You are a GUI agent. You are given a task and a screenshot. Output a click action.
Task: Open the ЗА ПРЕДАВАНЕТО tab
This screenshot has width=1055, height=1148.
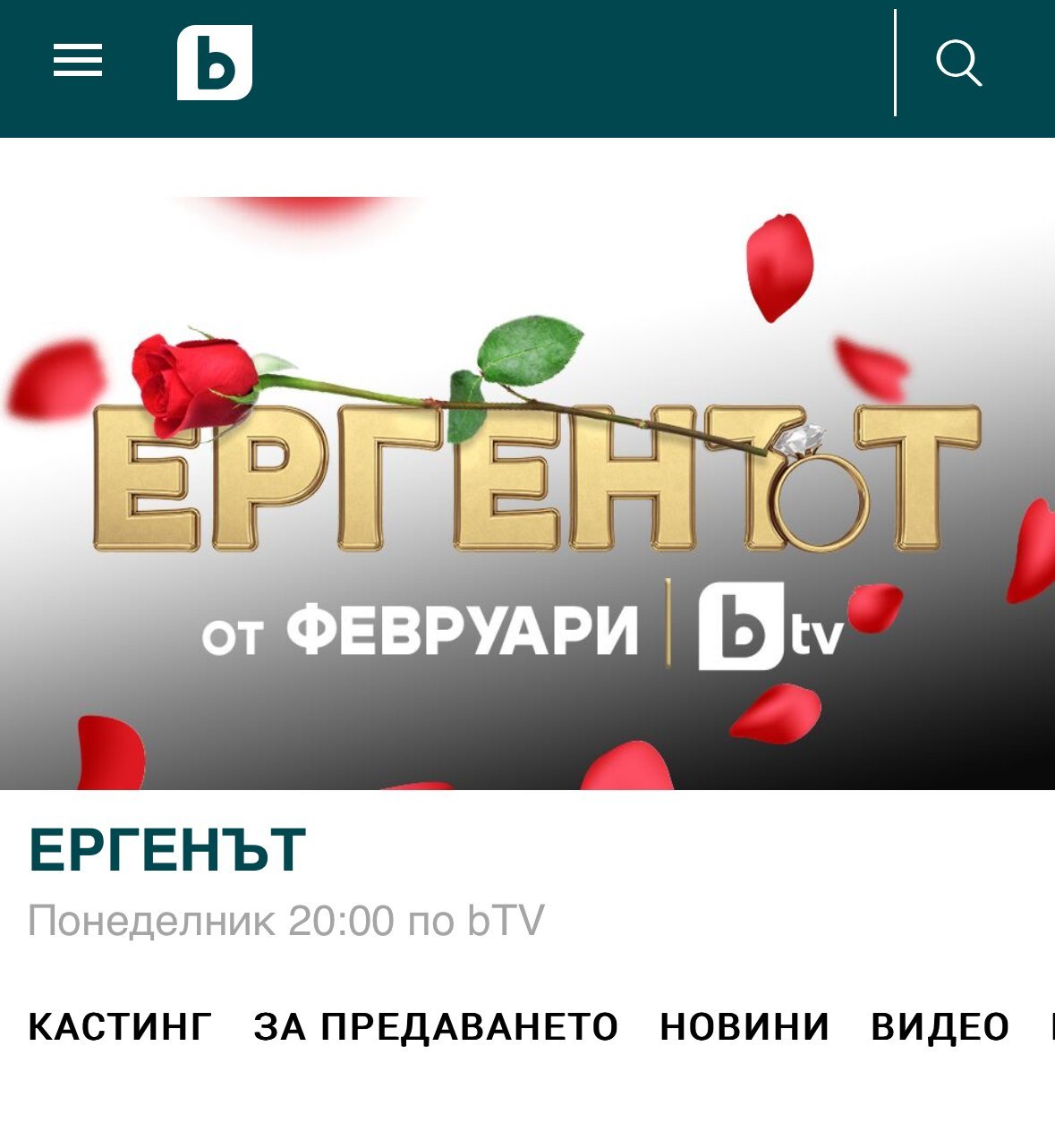tap(436, 1026)
